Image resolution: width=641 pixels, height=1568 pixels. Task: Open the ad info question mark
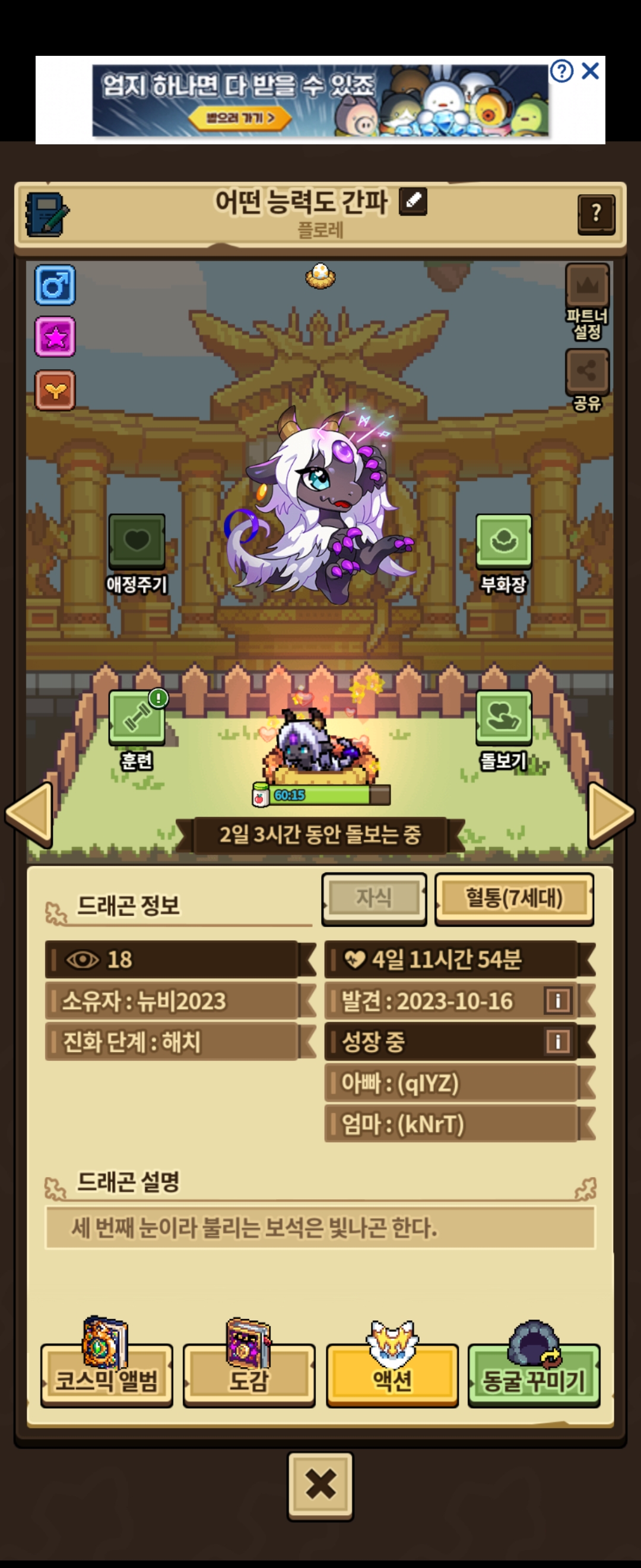tap(561, 71)
